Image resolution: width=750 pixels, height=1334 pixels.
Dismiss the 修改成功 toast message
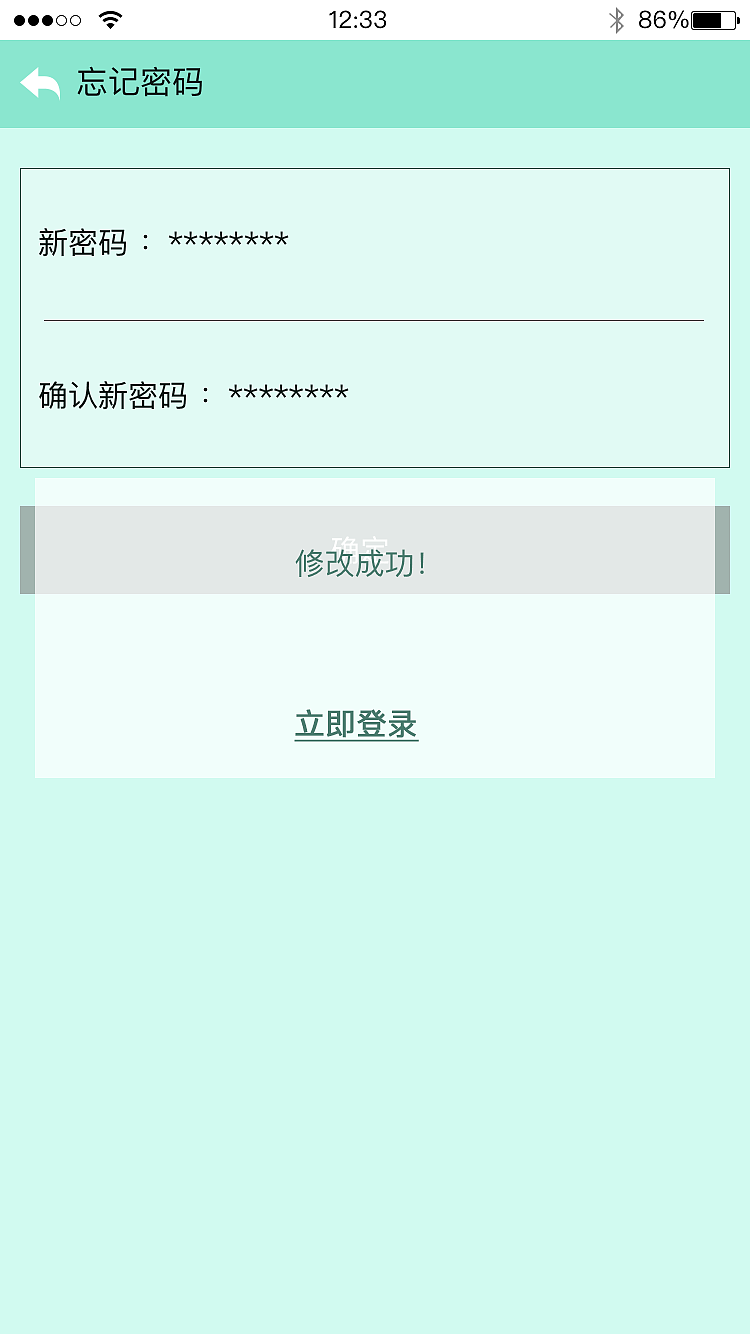360,563
